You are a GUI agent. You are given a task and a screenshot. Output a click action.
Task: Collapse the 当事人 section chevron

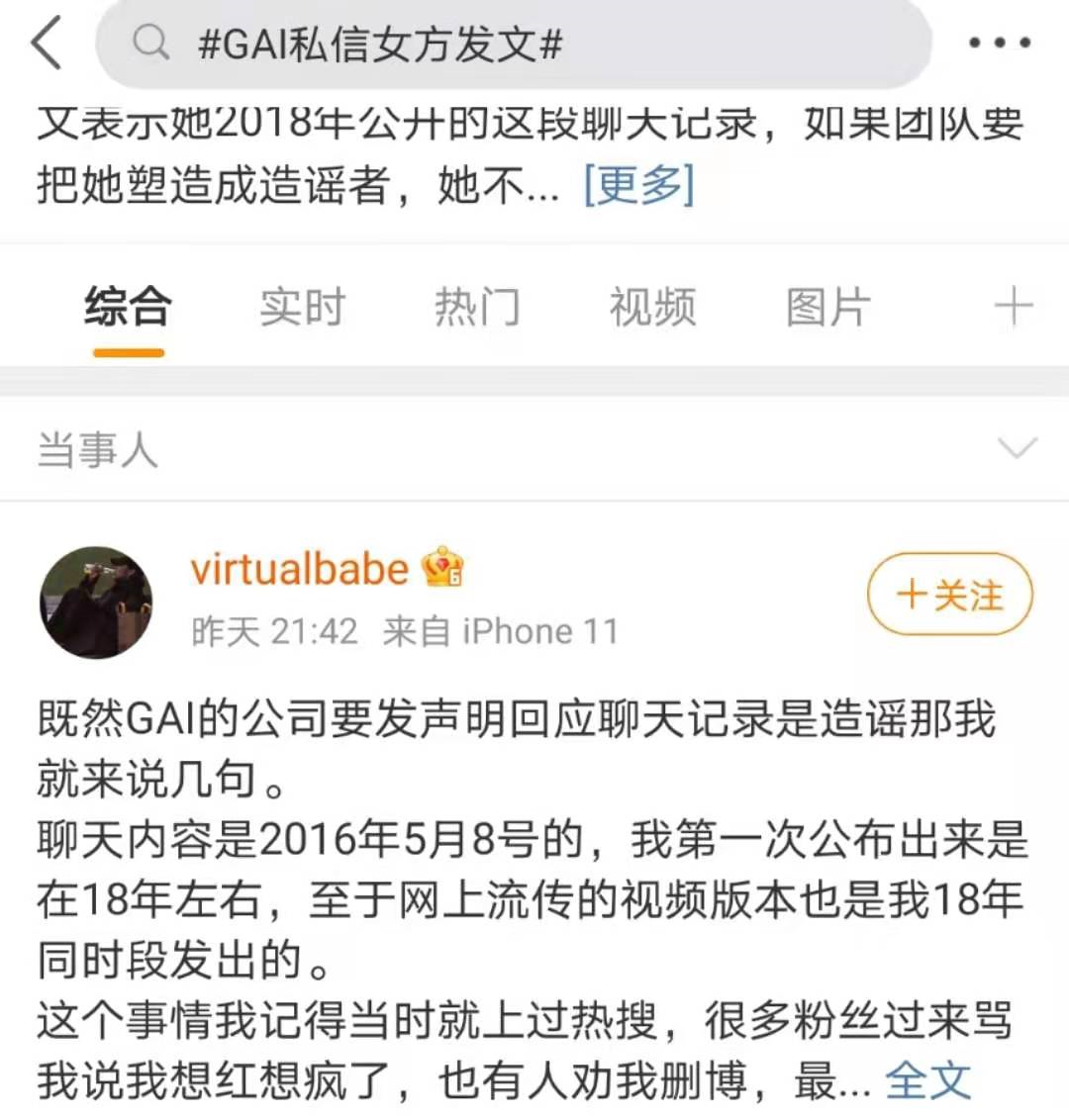[x=1017, y=449]
